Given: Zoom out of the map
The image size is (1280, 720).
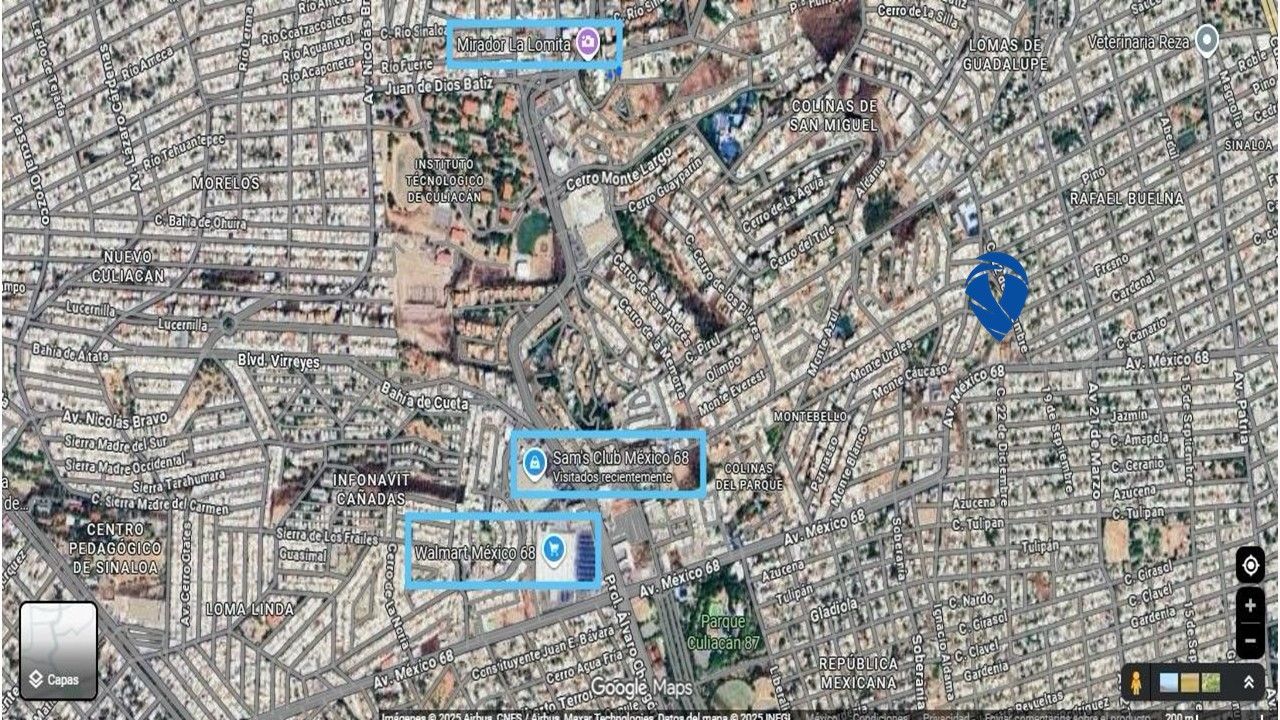Looking at the screenshot, I should click(1250, 640).
